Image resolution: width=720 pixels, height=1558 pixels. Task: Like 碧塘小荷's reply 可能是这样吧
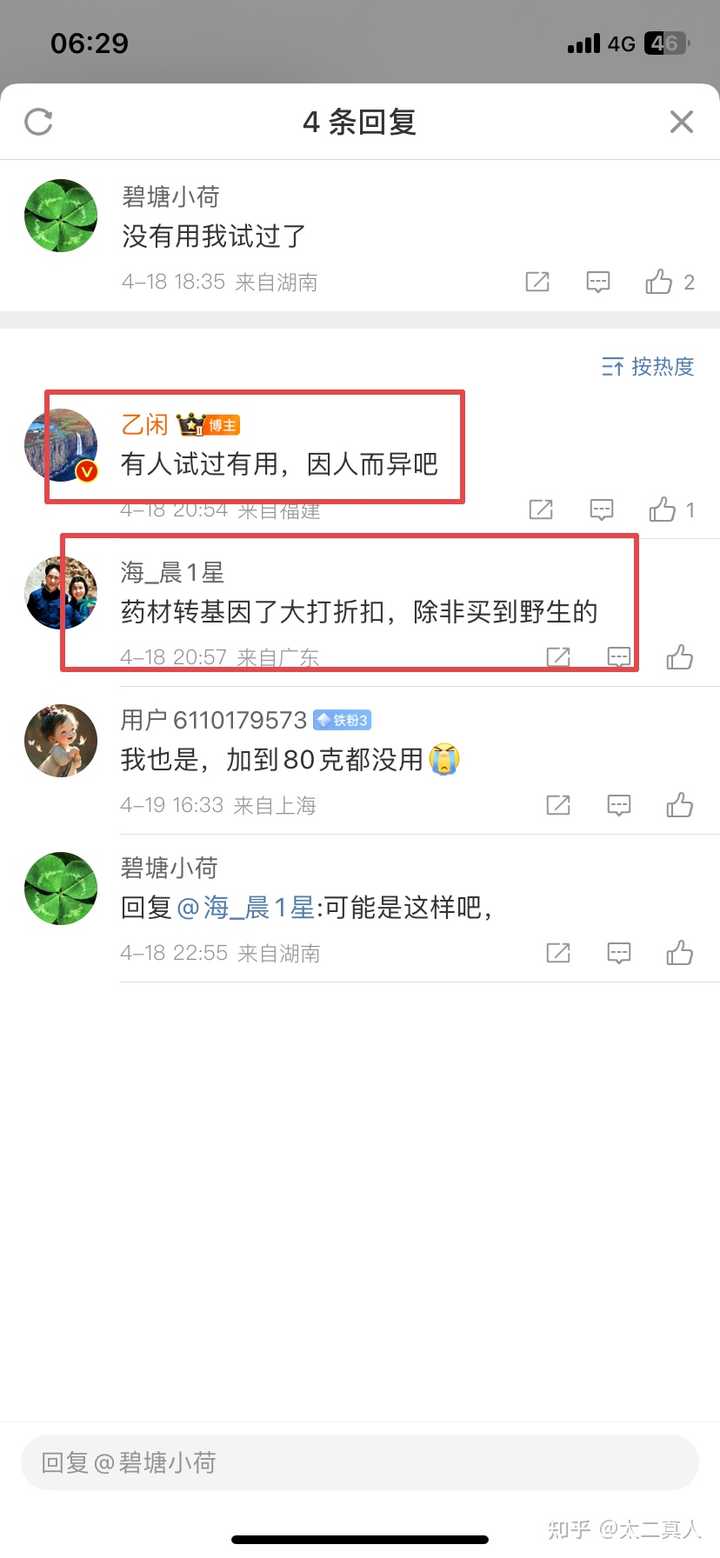680,953
